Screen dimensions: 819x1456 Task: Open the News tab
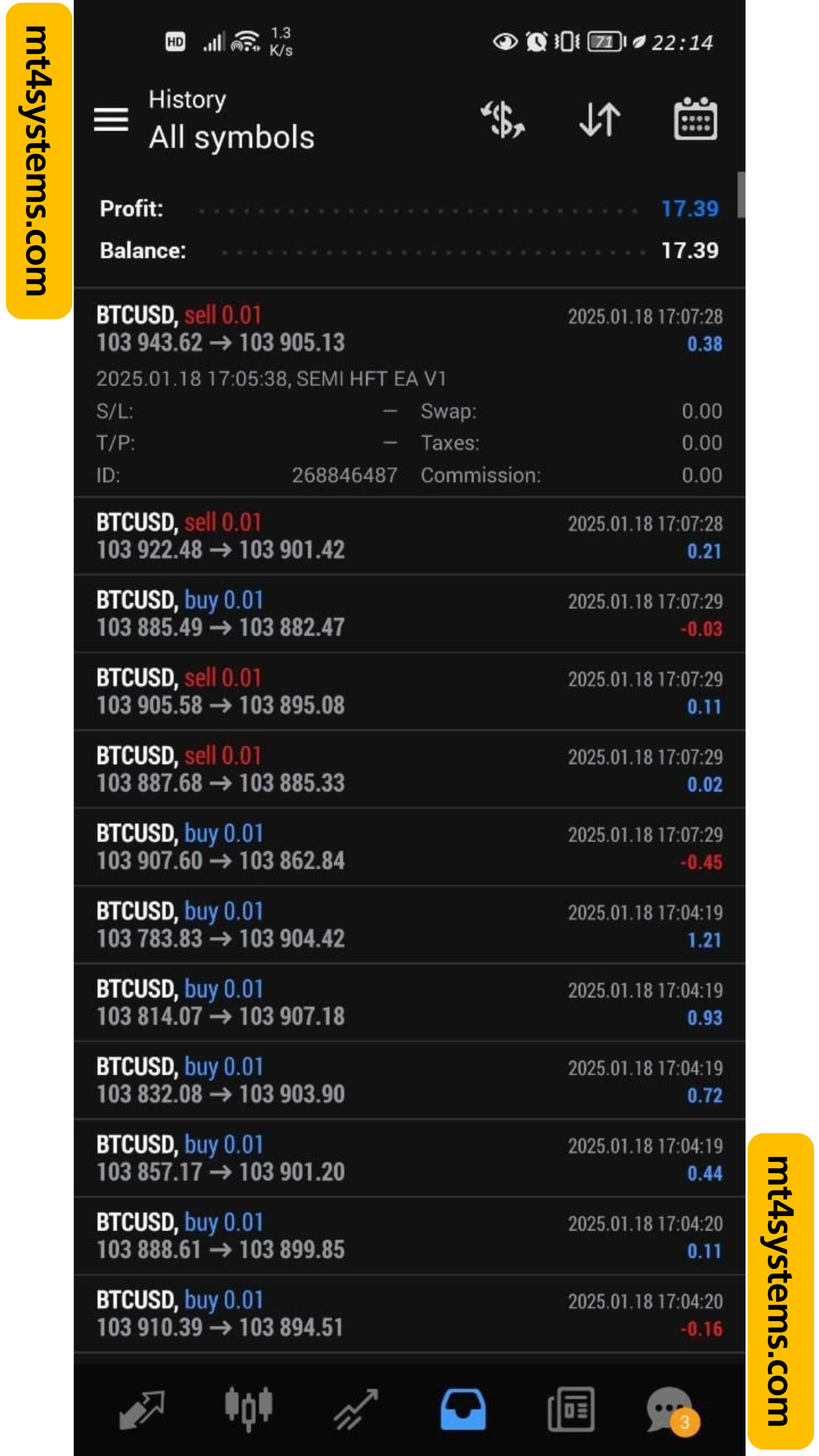pos(571,1409)
